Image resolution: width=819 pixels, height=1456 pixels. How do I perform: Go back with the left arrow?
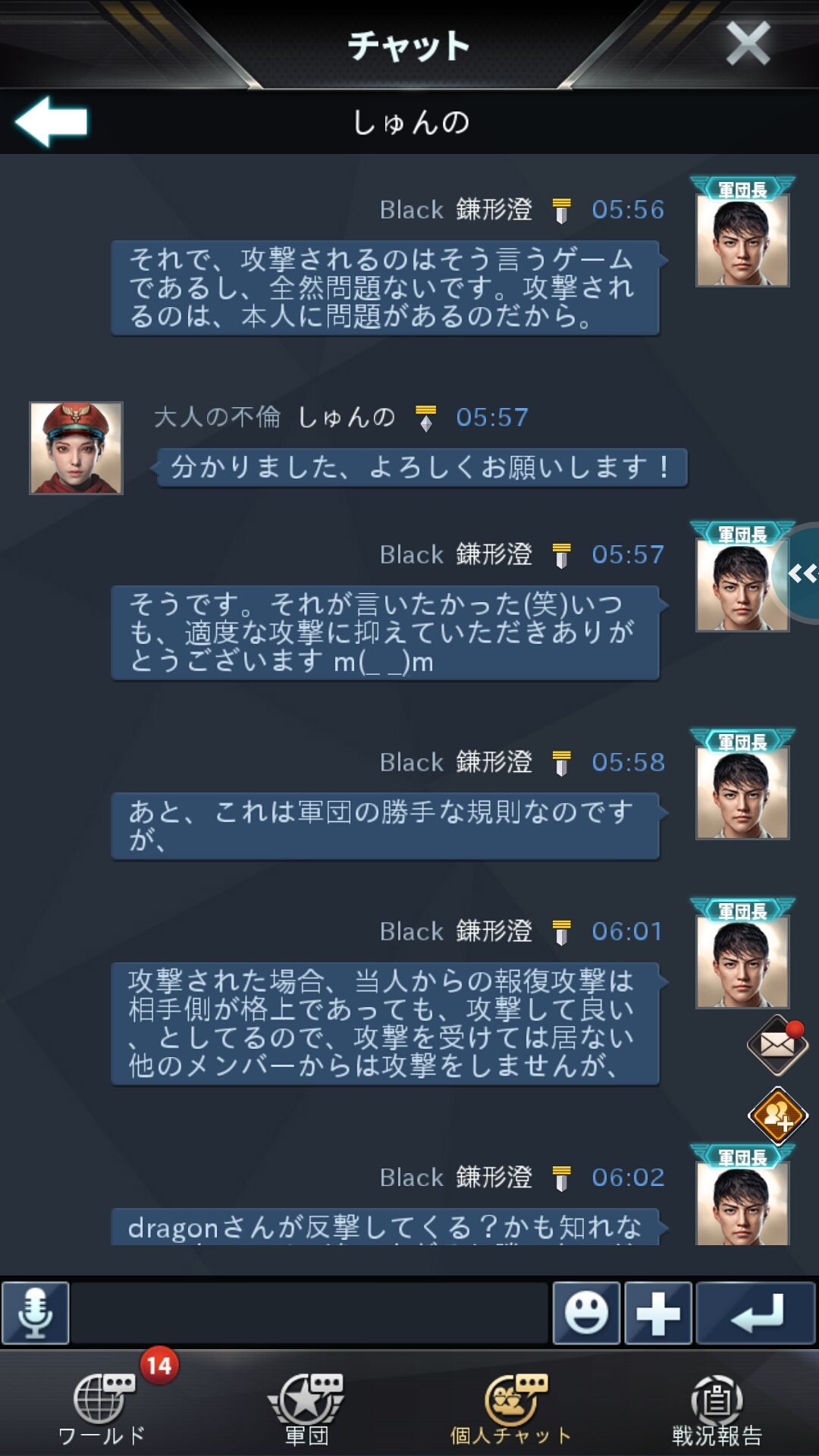coord(52,121)
